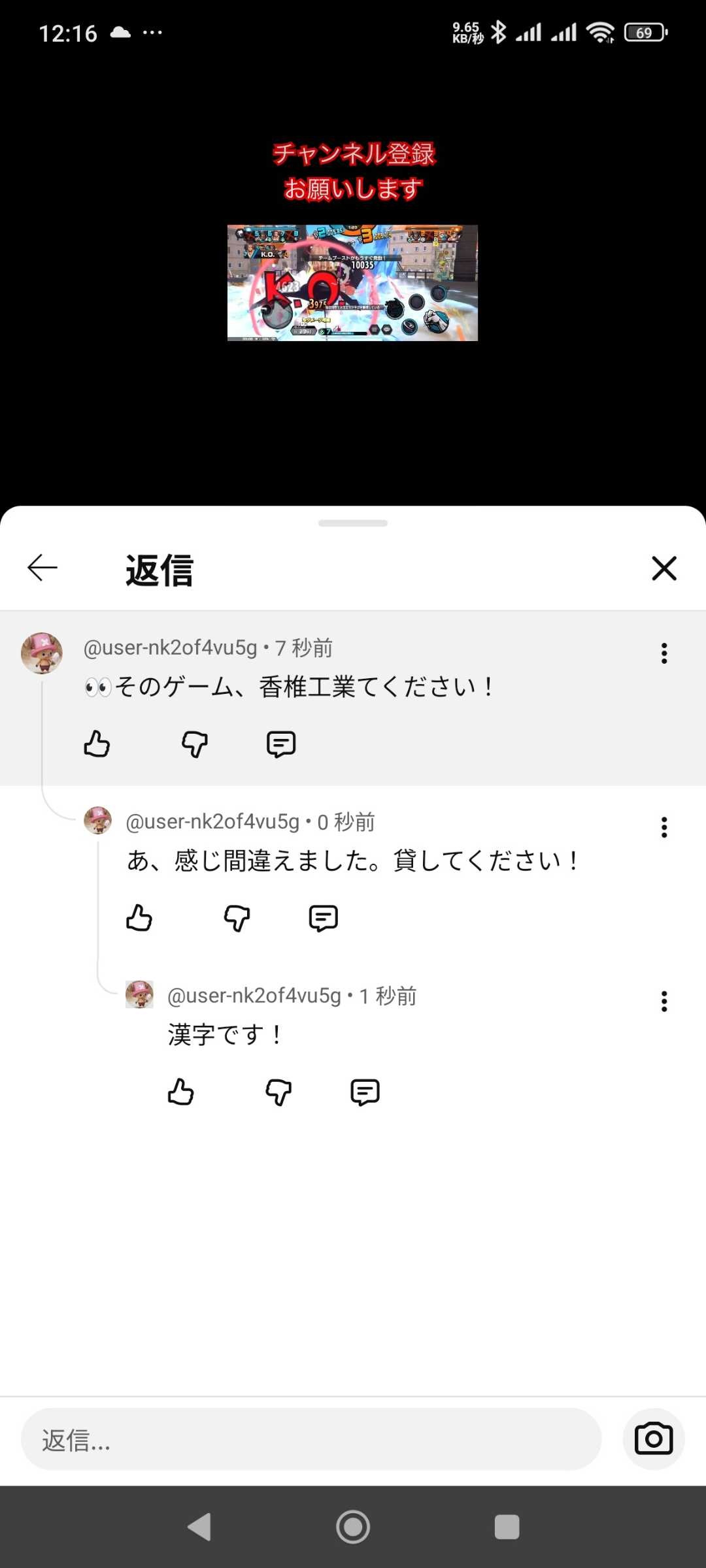This screenshot has width=706, height=1568.
Task: Like the reply 漢字です！
Action: 180,1092
